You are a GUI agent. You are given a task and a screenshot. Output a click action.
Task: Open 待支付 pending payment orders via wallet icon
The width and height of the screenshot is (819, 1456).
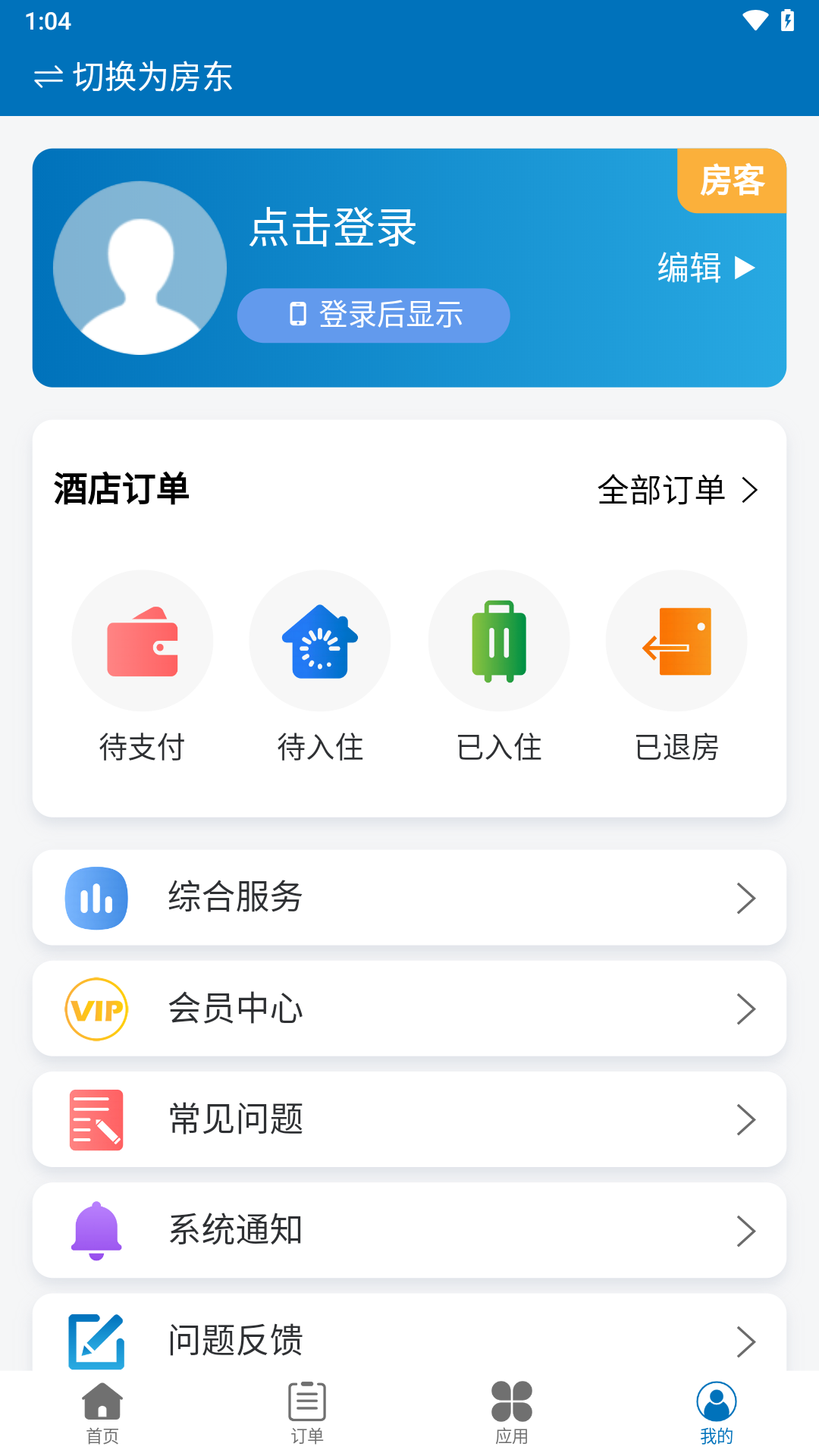(142, 641)
